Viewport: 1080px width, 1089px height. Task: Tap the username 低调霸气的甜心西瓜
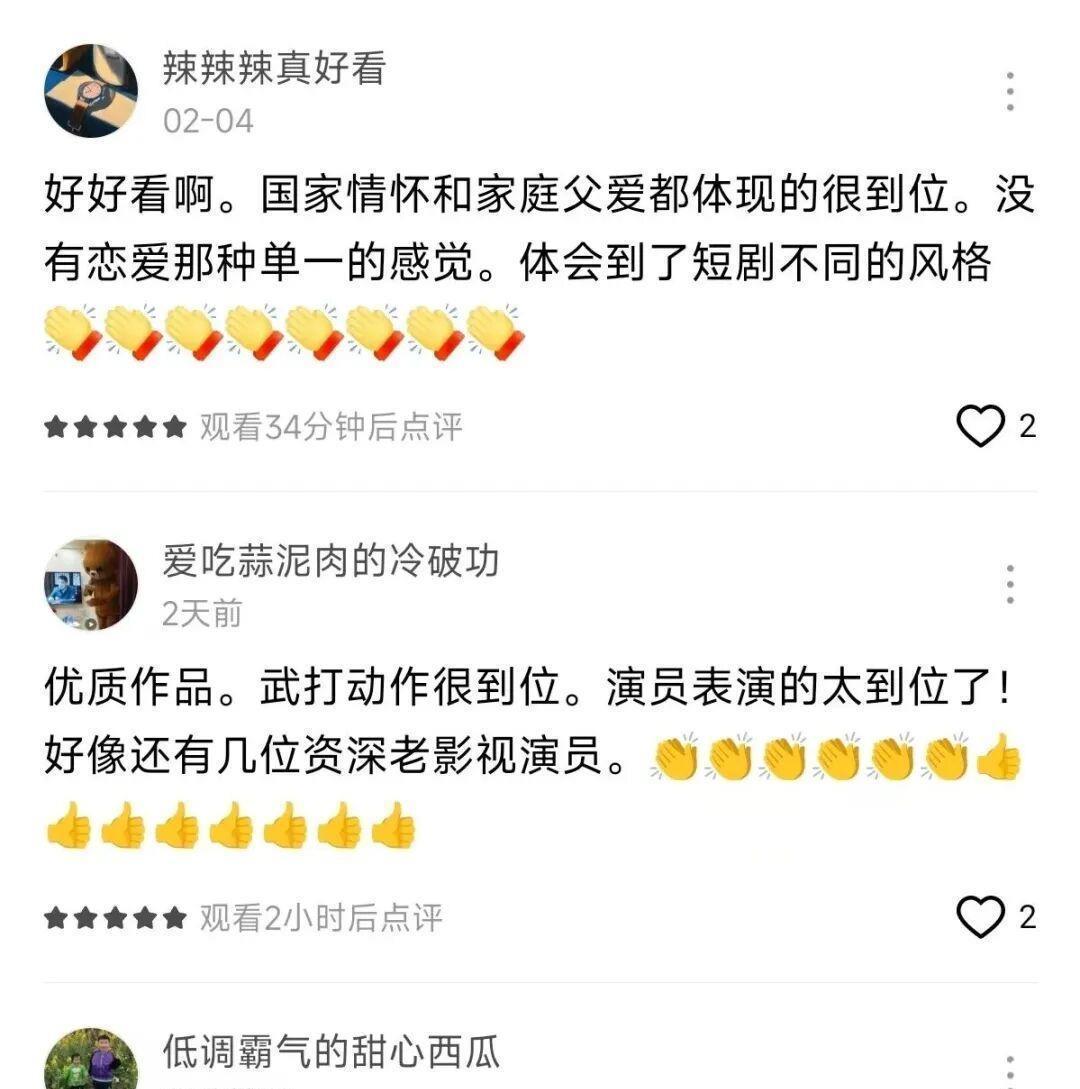pos(331,1052)
